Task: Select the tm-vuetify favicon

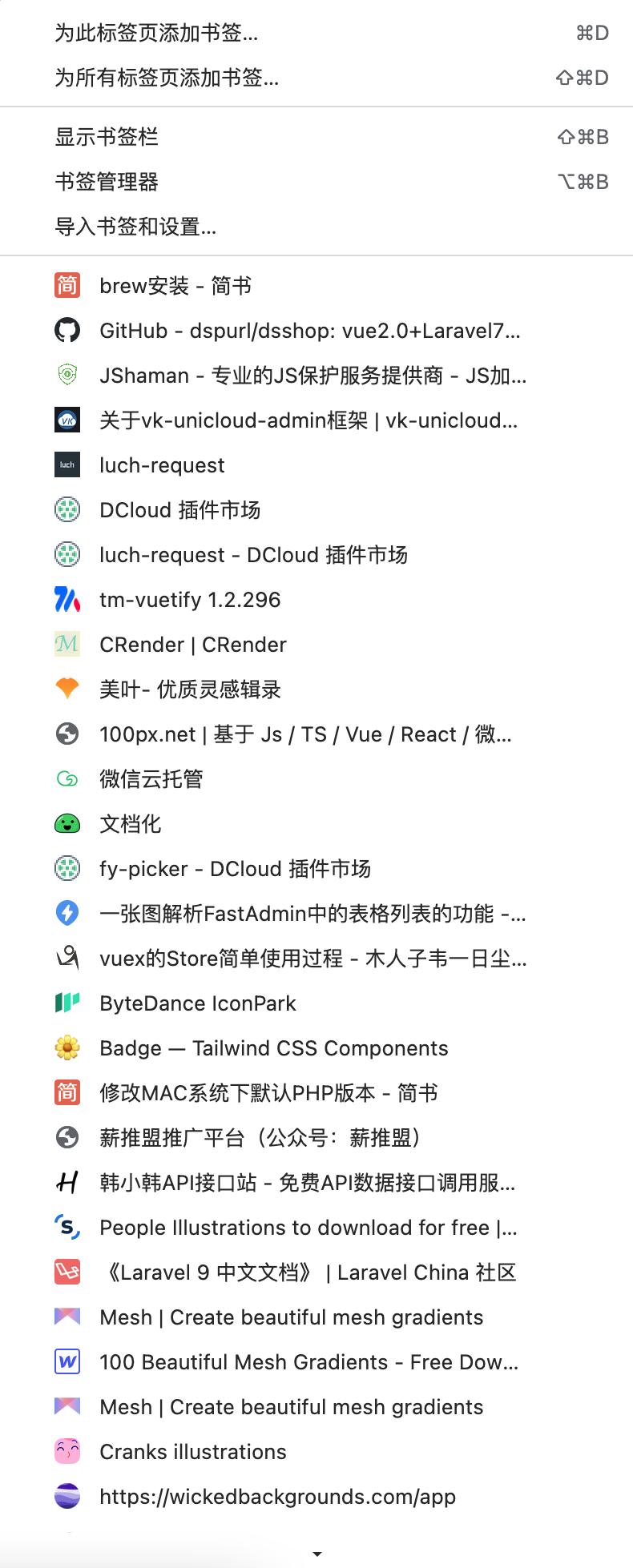Action: click(67, 599)
